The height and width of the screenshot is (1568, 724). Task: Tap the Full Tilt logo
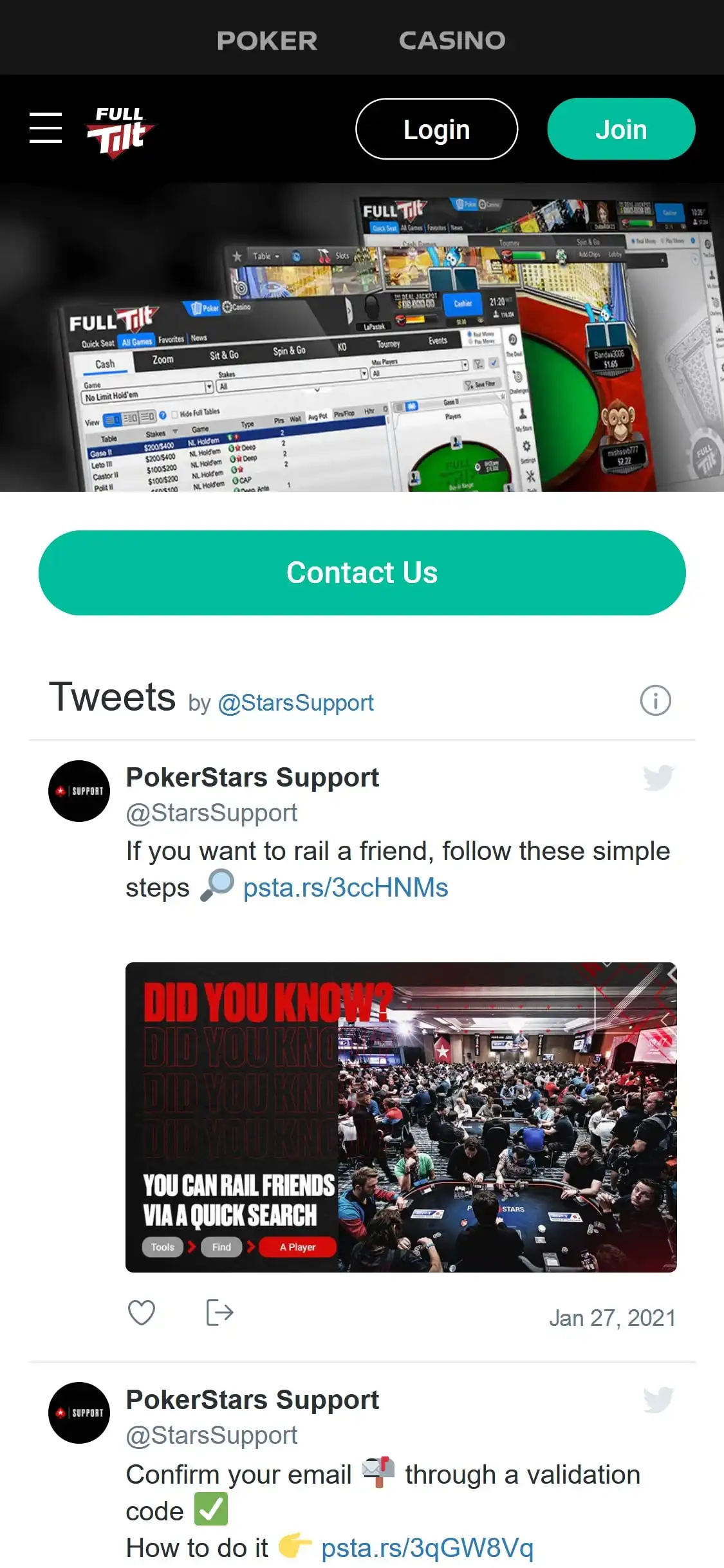120,131
